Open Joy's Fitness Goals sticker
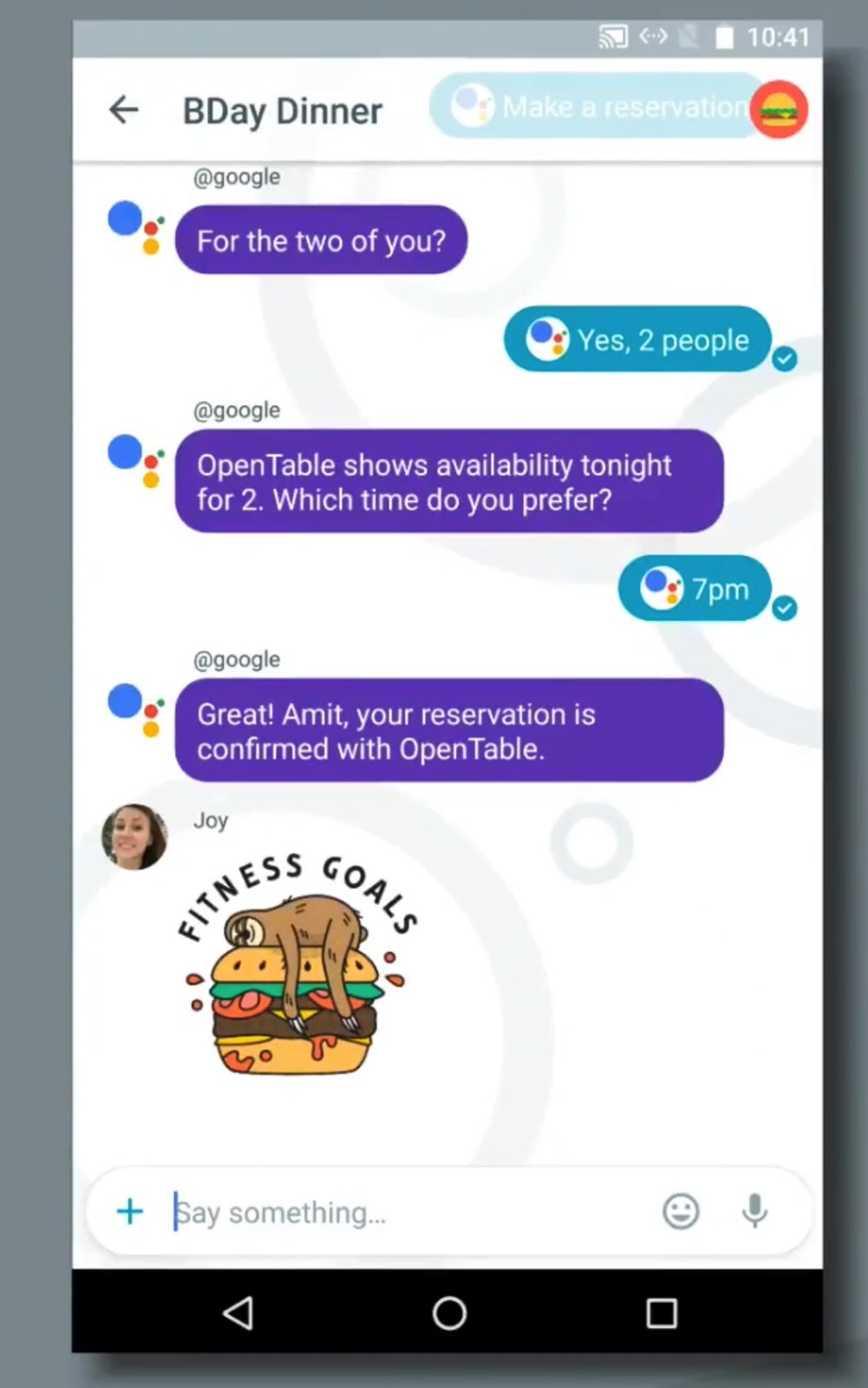The image size is (868, 1388). [297, 965]
